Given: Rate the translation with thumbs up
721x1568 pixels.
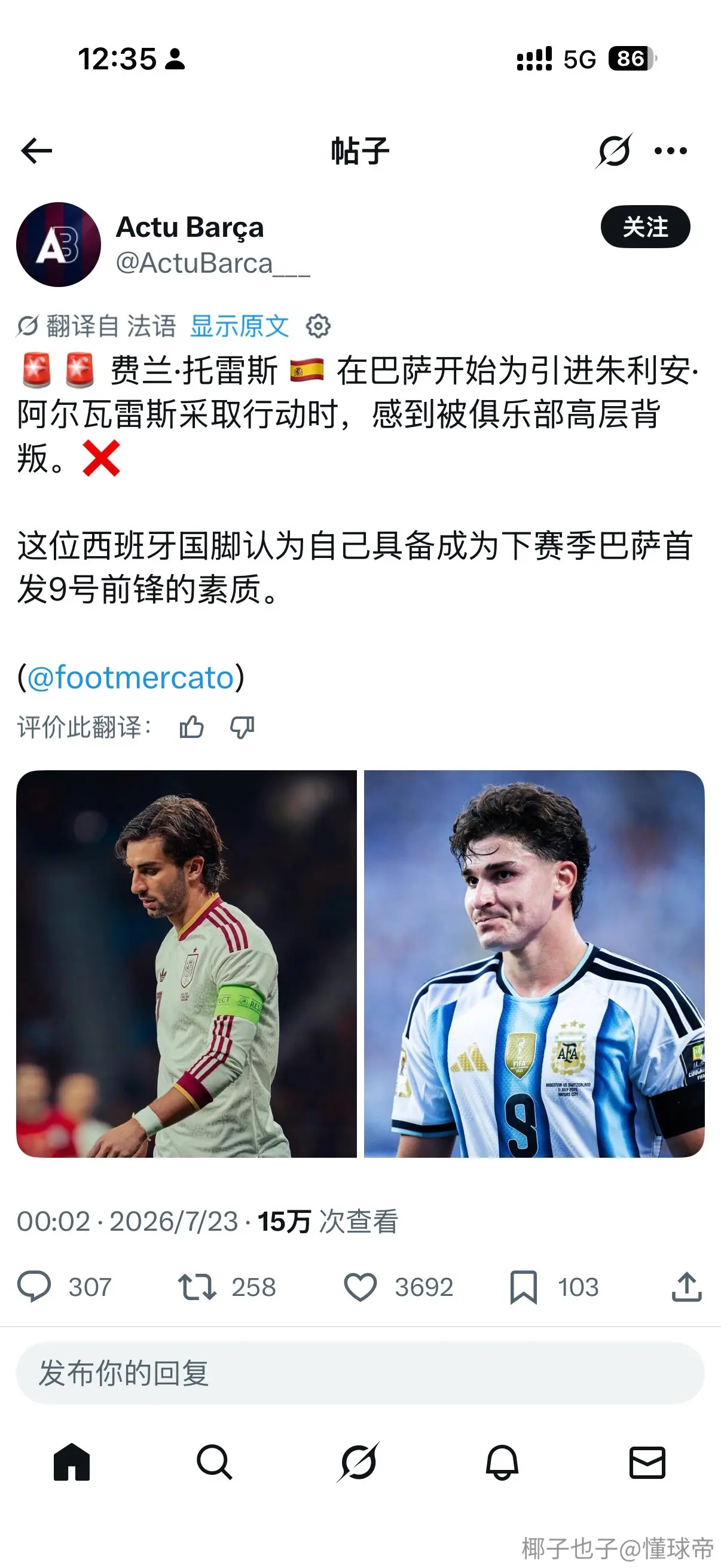Looking at the screenshot, I should tap(192, 727).
